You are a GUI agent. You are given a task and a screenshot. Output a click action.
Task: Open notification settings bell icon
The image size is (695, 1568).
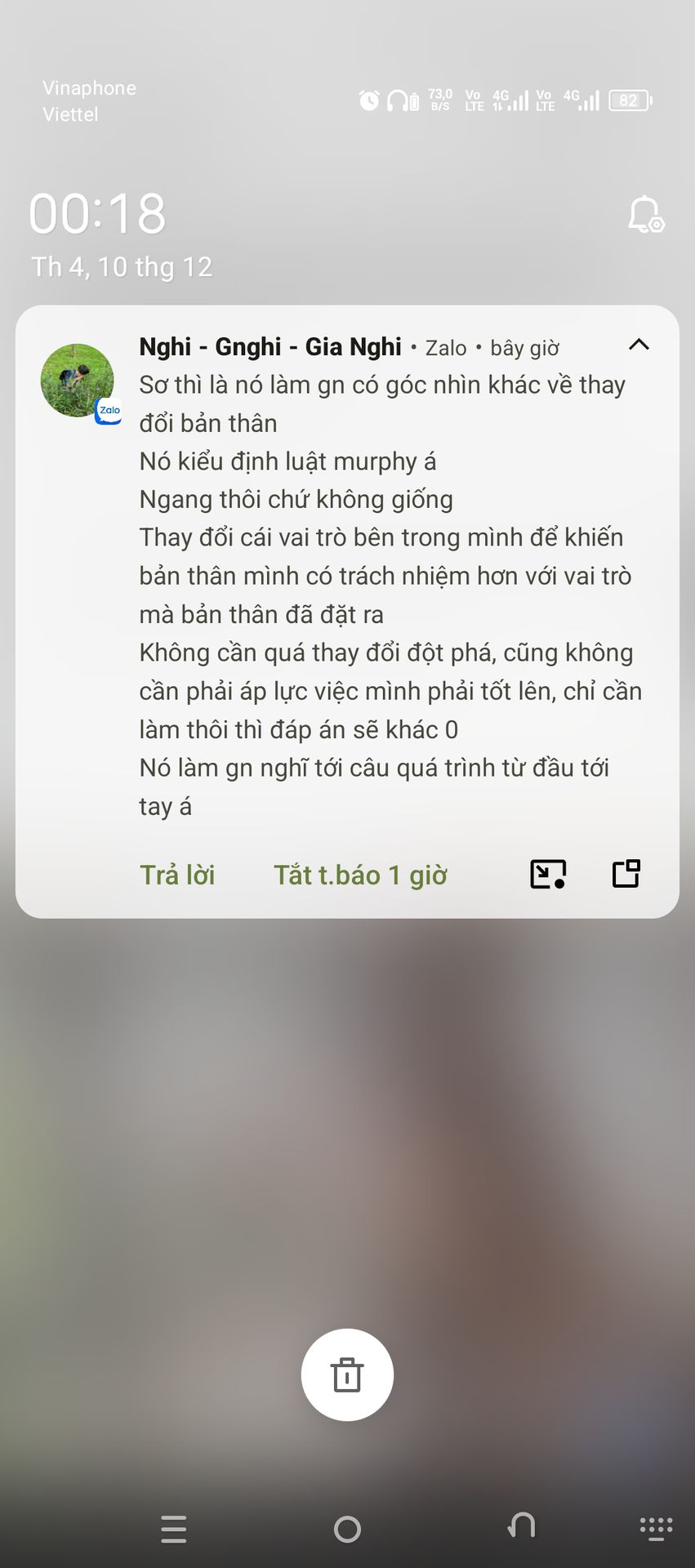[645, 215]
